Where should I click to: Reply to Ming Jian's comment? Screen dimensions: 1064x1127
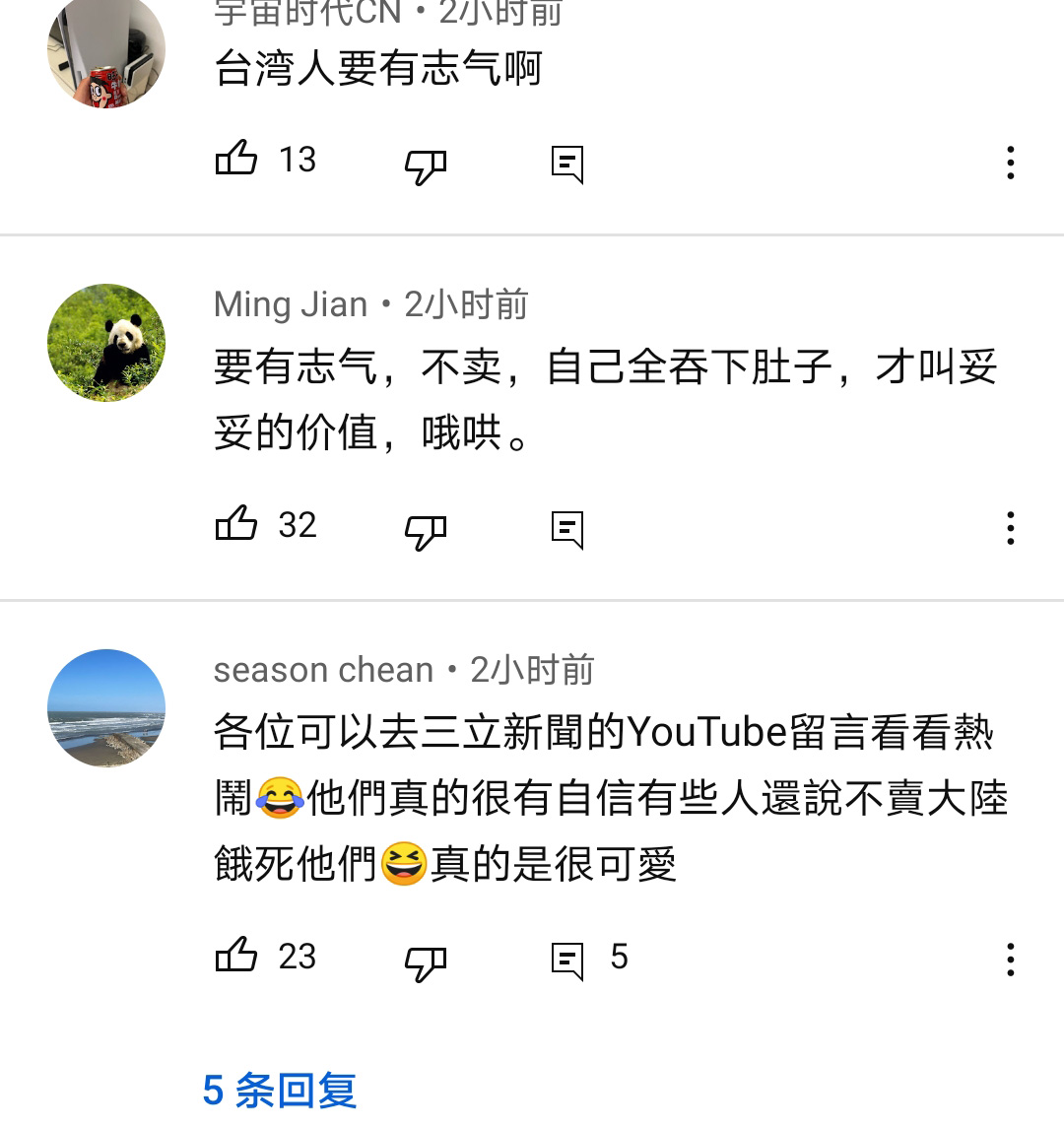(567, 529)
